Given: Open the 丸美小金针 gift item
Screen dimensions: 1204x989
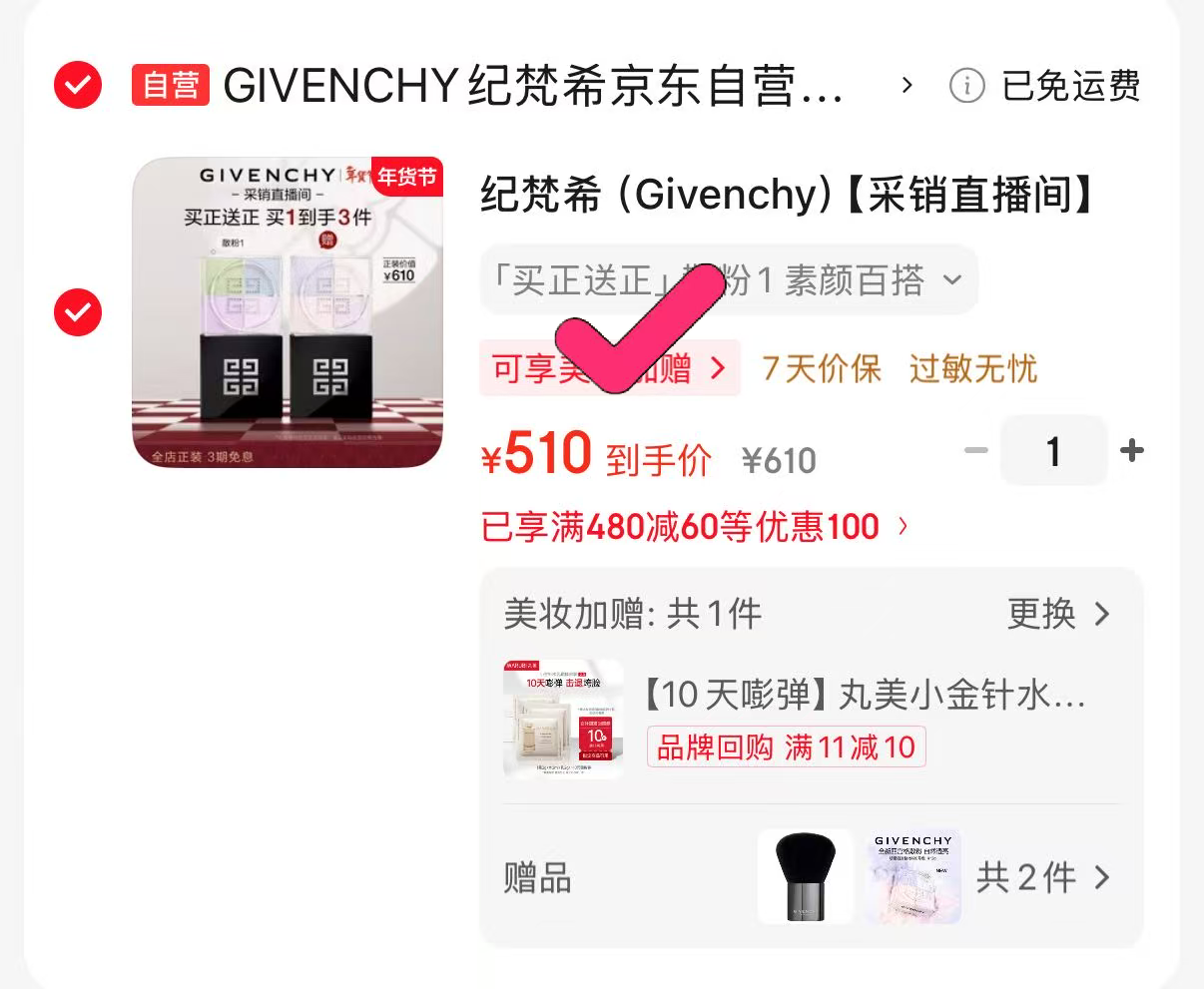Looking at the screenshot, I should click(864, 696).
